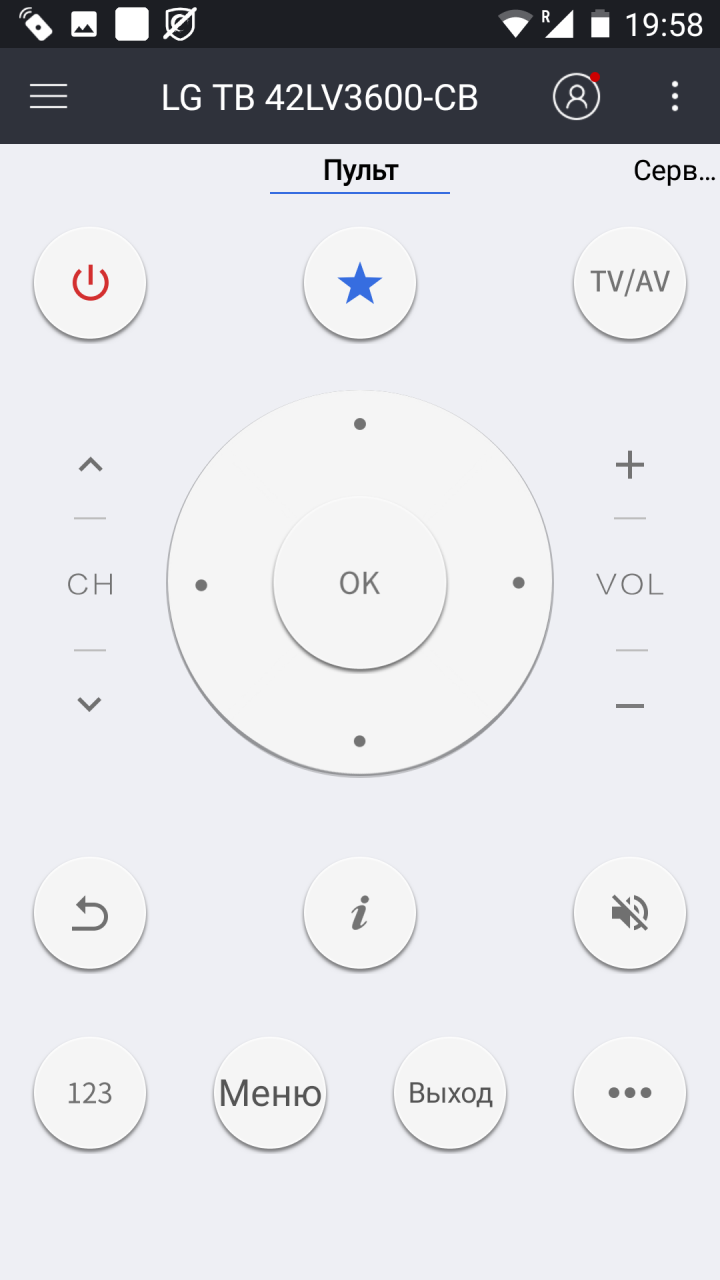Open the user profile icon
This screenshot has width=720, height=1280.
tap(576, 96)
